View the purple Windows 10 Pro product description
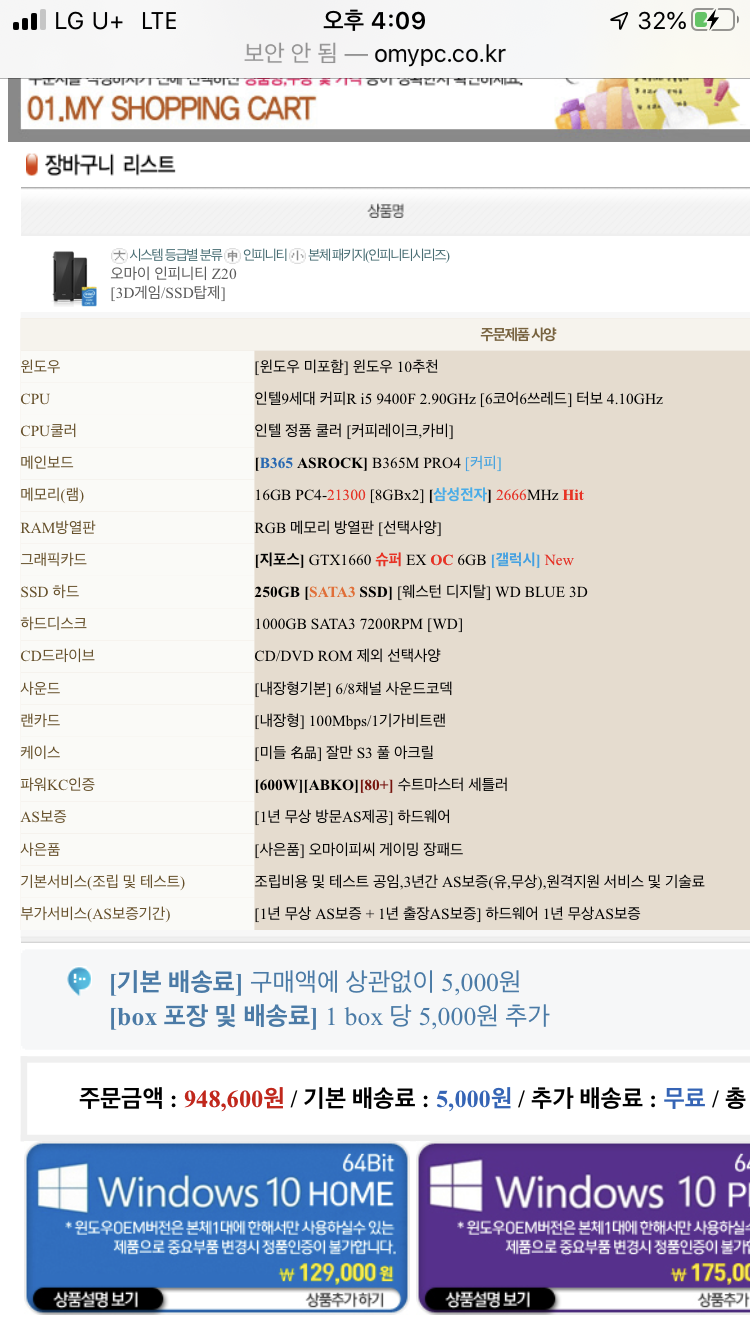Image resolution: width=750 pixels, height=1334 pixels. pos(488,1299)
